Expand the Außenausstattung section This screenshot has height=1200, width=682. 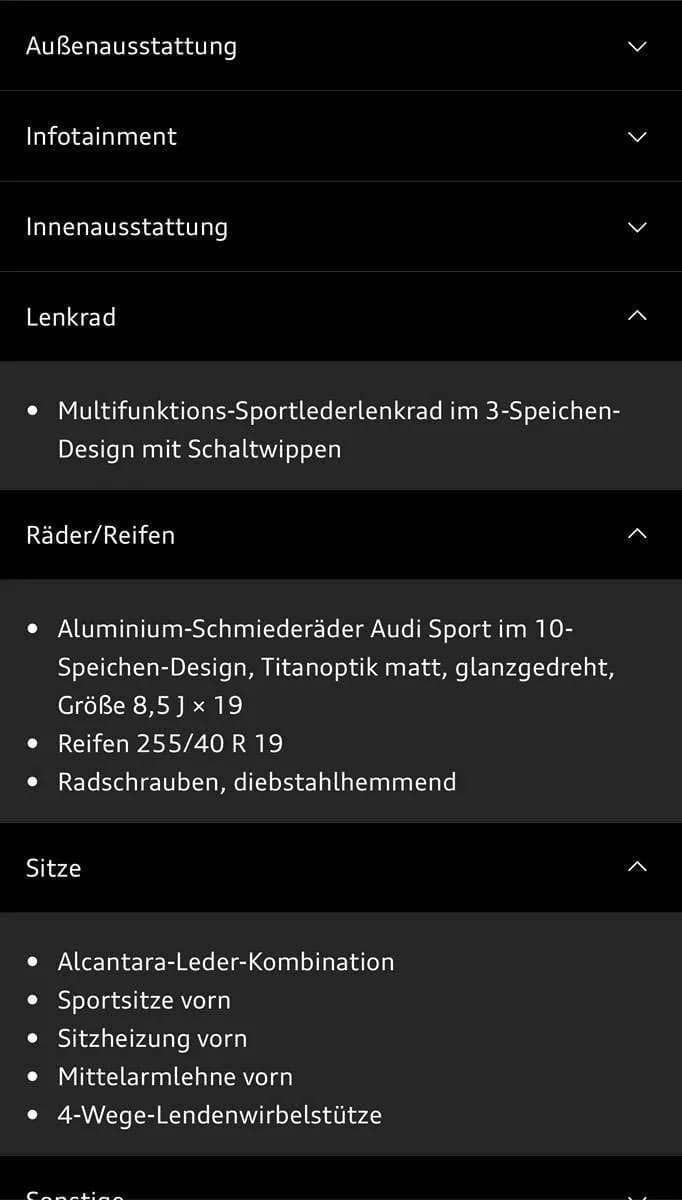pos(341,46)
